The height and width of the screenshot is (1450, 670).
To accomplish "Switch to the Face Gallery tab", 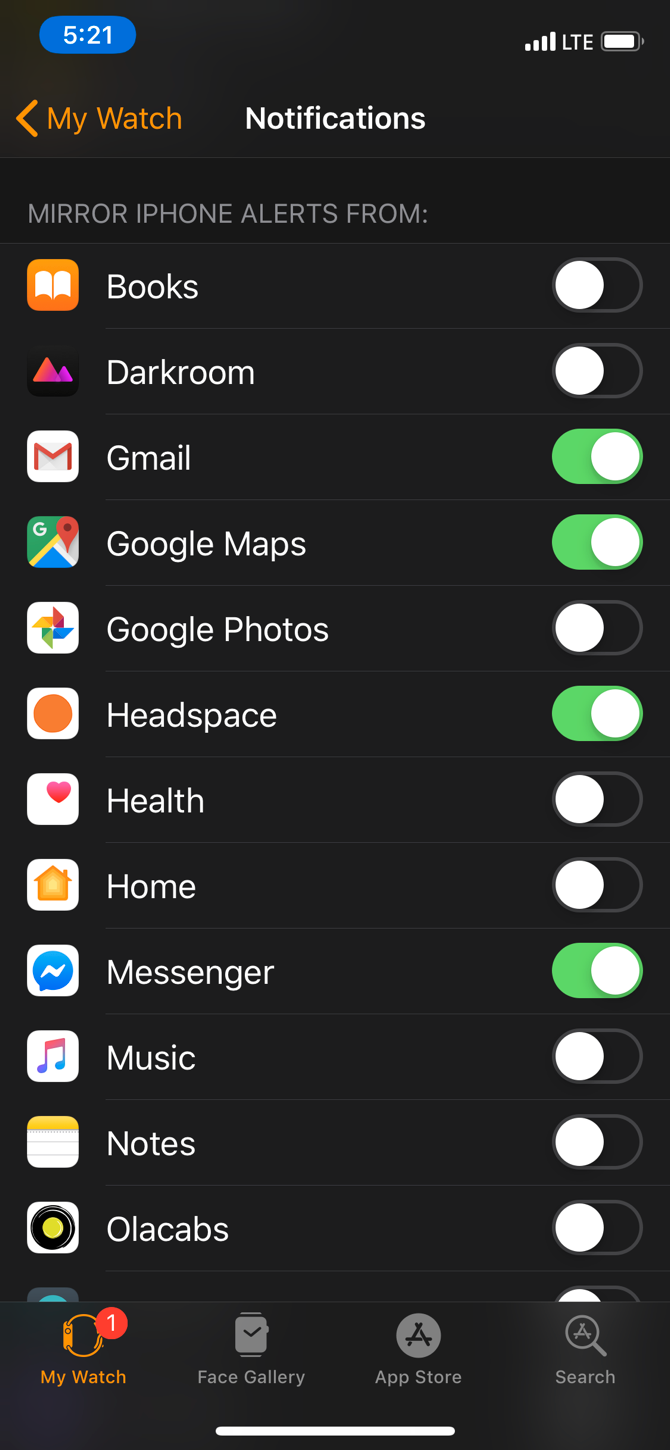I will pyautogui.click(x=251, y=1349).
